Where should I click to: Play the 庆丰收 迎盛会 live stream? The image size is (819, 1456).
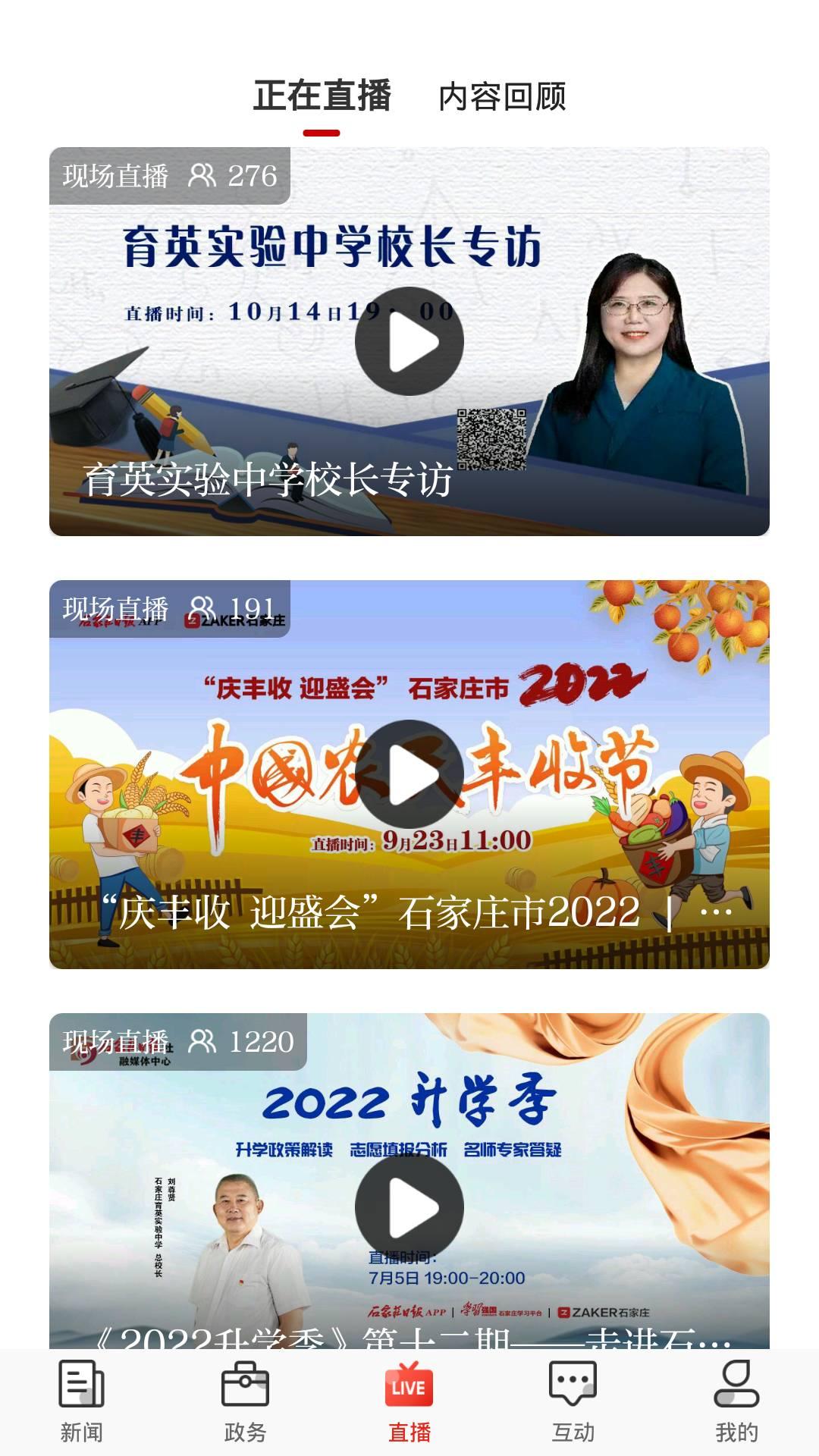coord(409,774)
